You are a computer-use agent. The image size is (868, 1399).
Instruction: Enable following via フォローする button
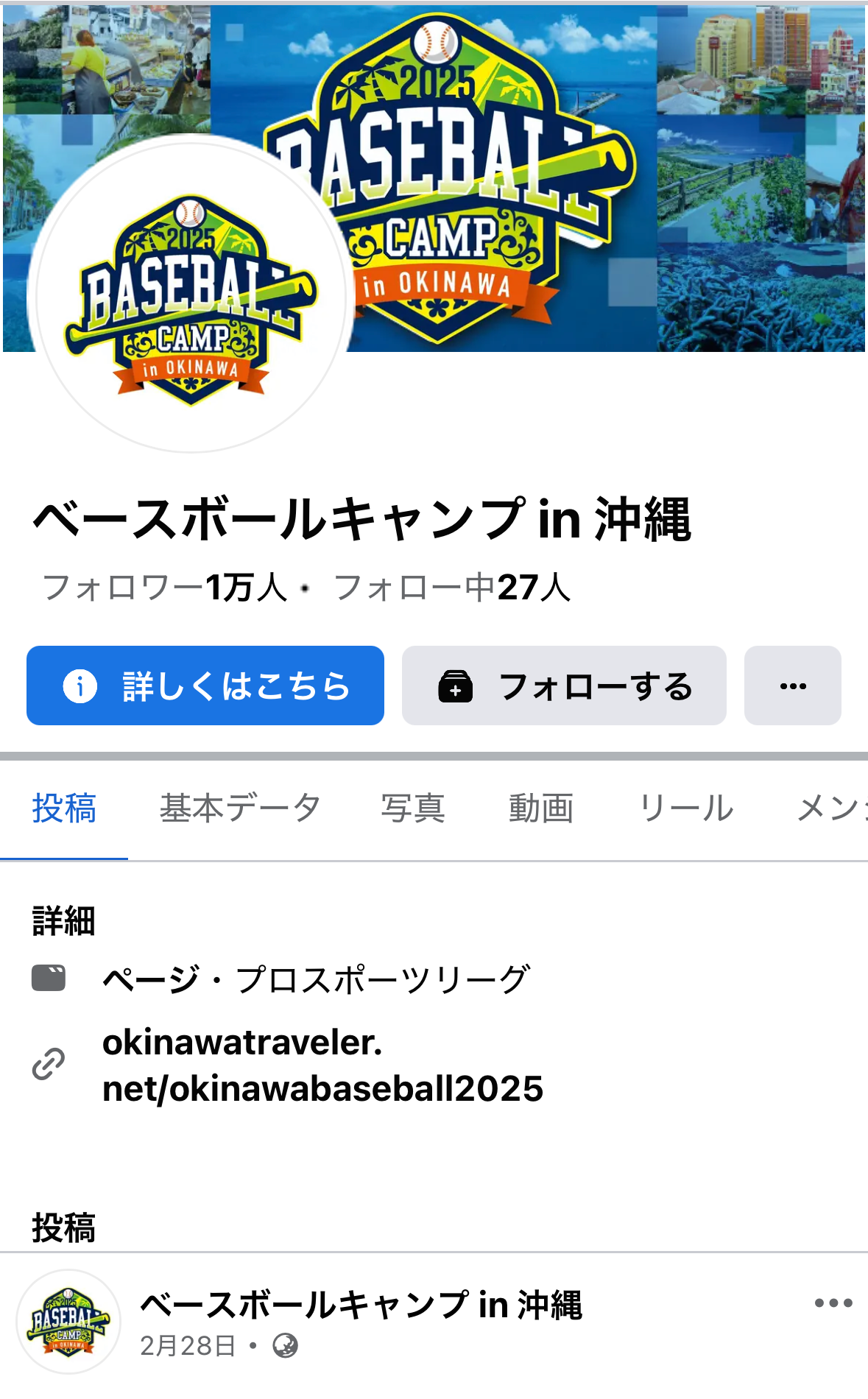point(564,686)
